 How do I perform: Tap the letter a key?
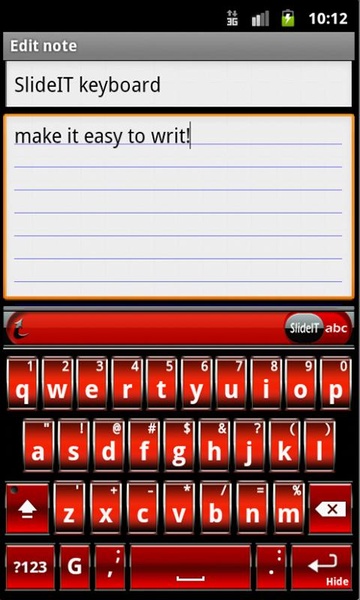pos(38,446)
